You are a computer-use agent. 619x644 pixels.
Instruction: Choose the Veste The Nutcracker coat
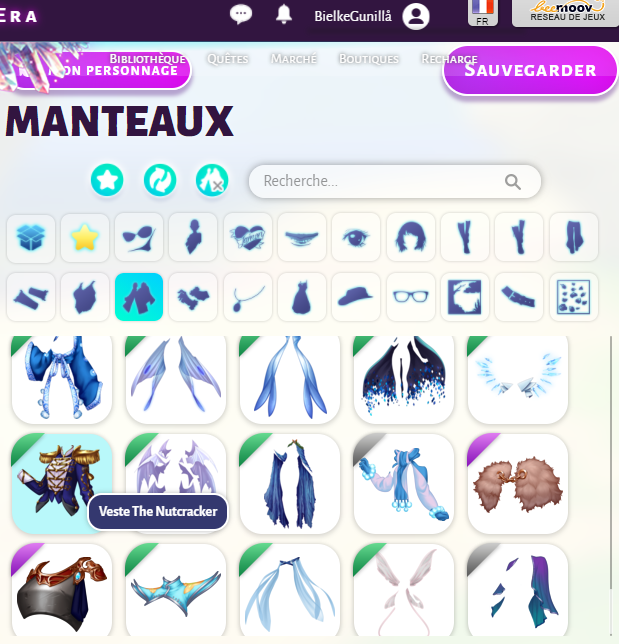point(61,482)
